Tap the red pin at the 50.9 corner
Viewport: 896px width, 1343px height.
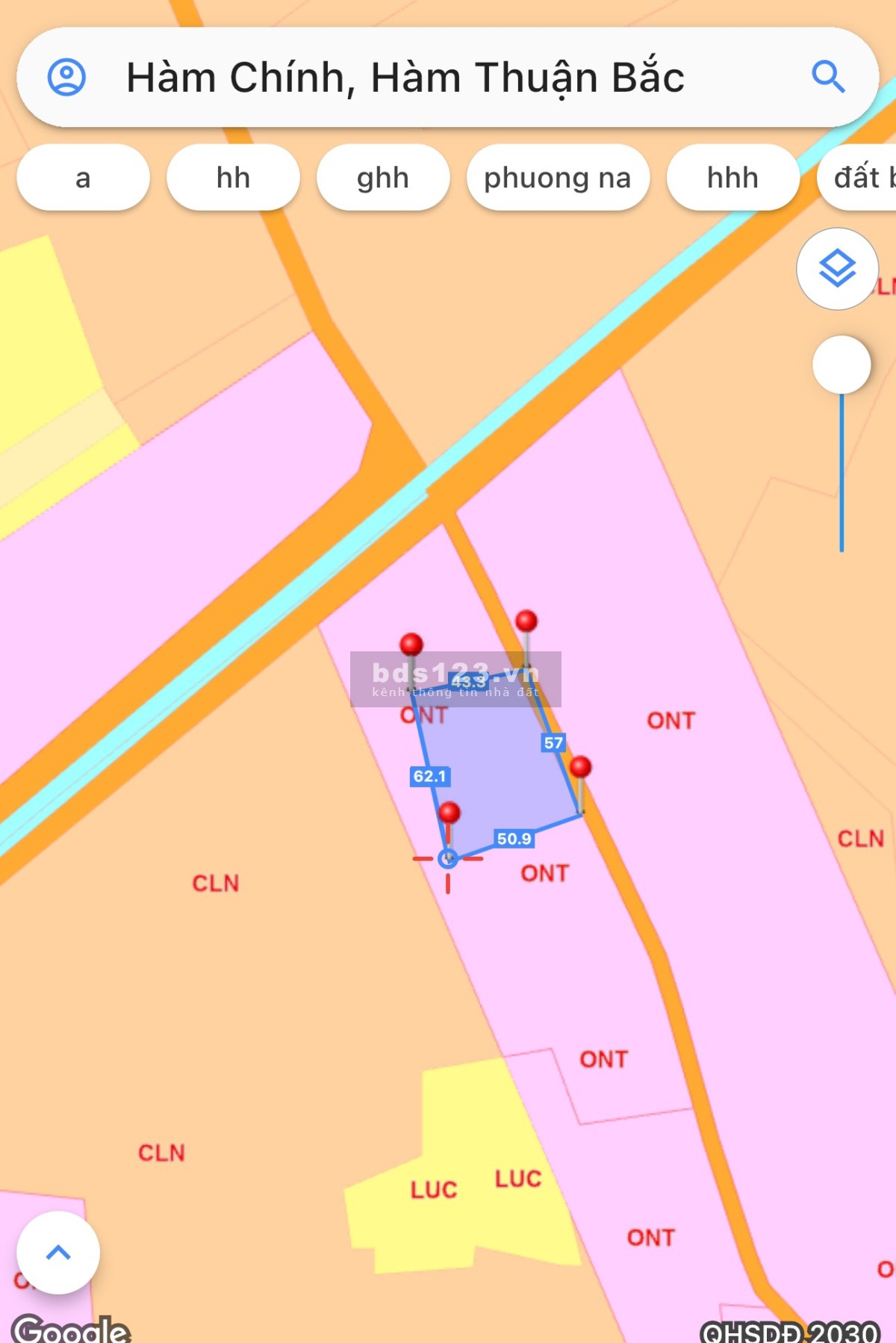click(x=449, y=813)
